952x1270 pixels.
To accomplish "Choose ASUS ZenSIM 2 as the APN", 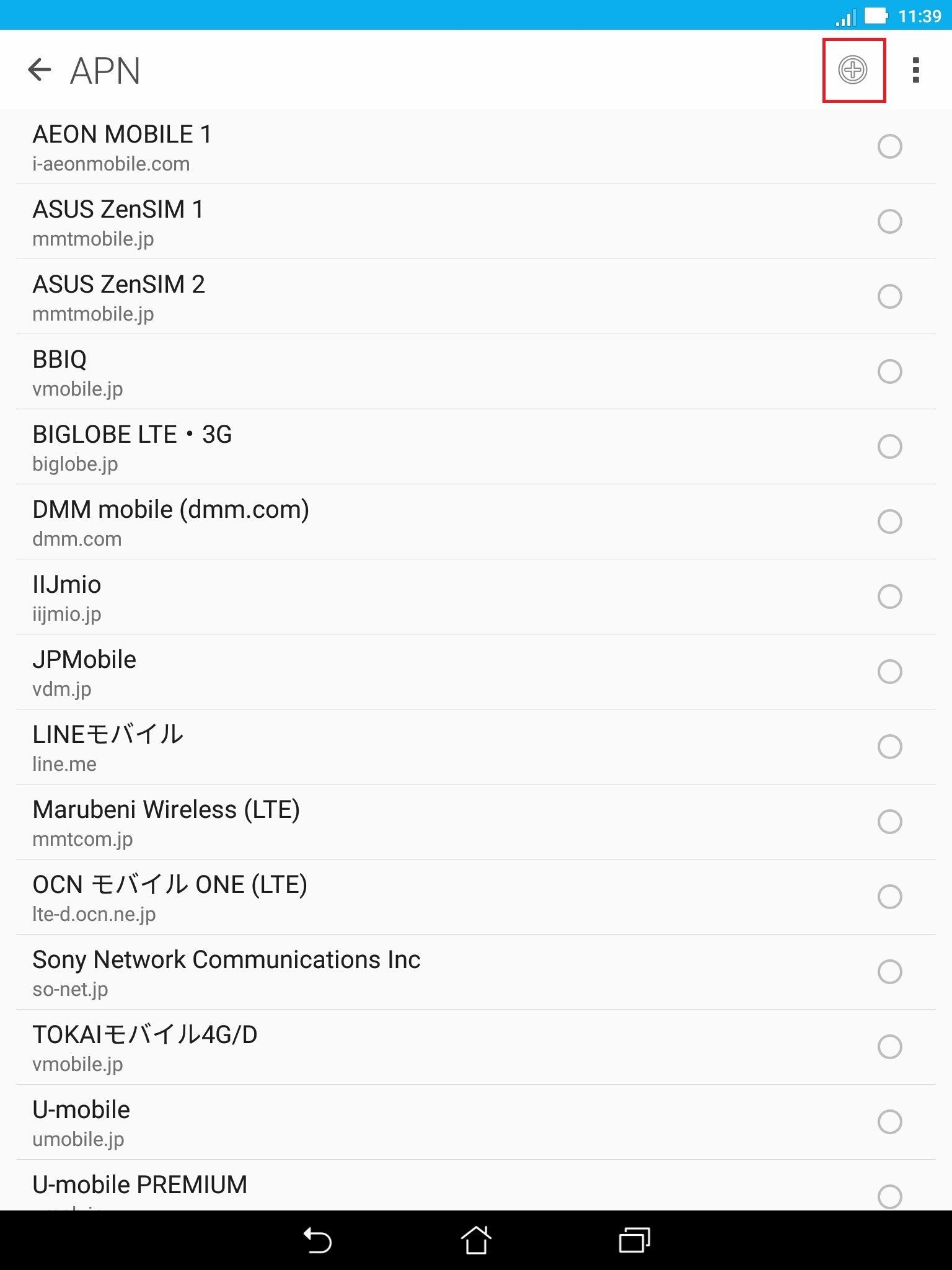I will [889, 296].
